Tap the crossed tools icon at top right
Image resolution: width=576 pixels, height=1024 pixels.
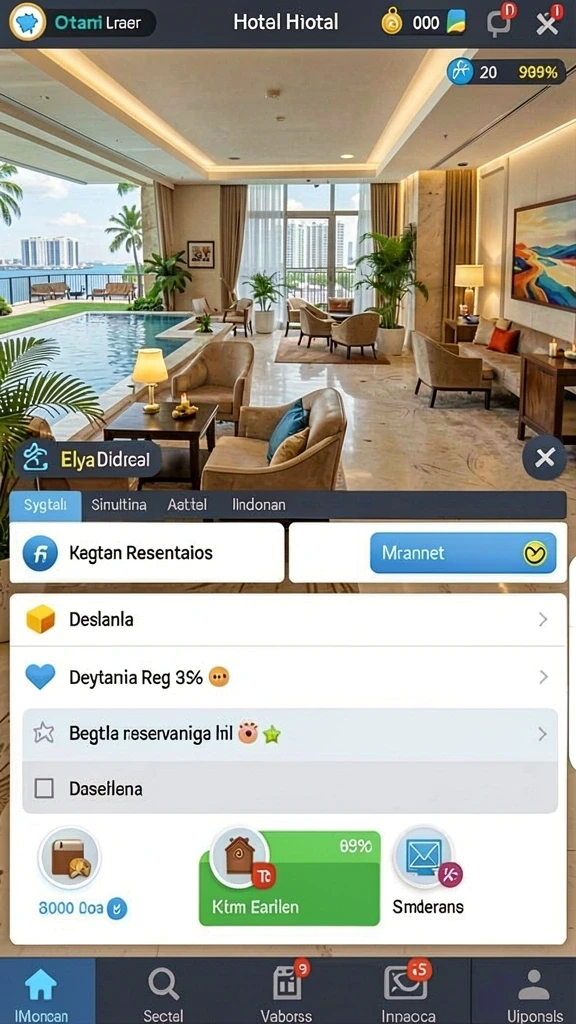point(547,22)
